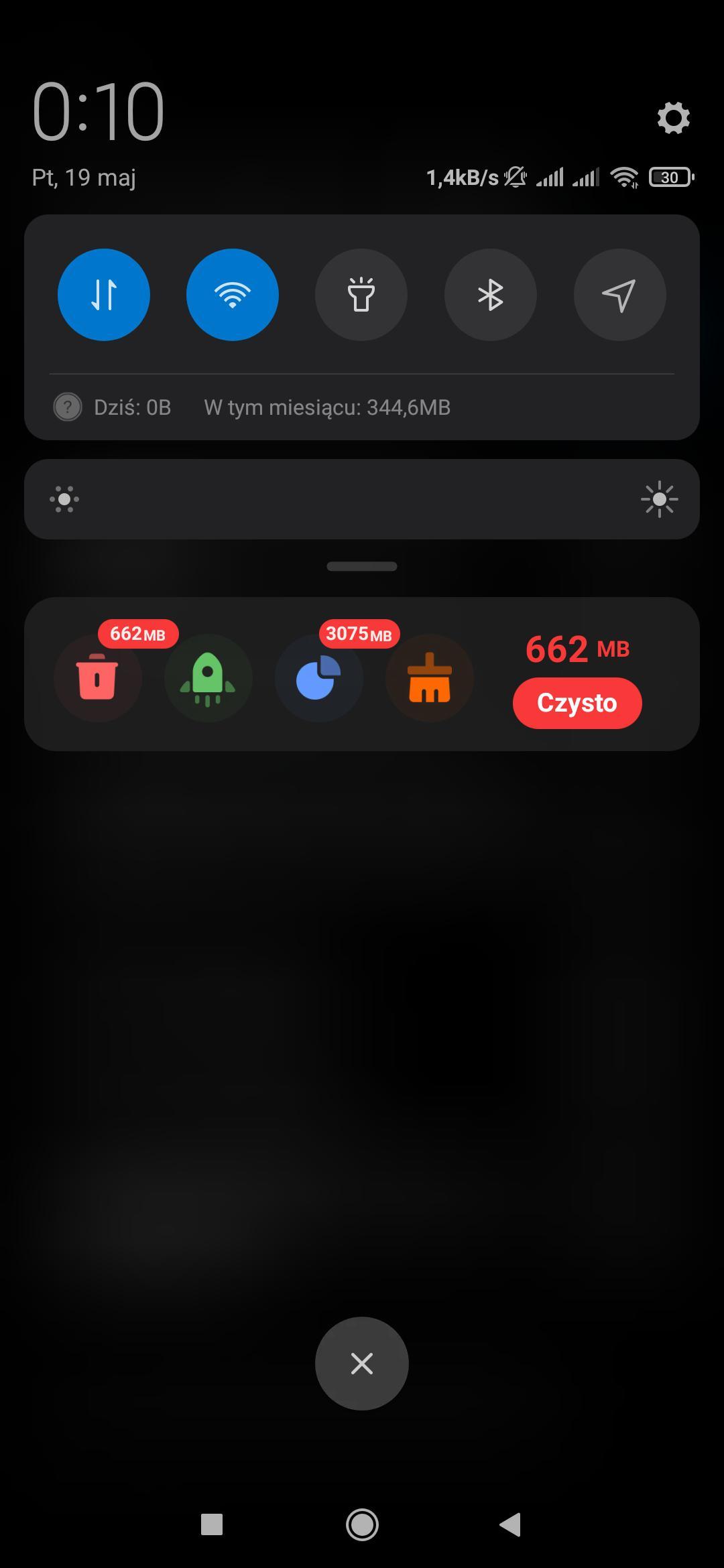
Task: Expand the quick settings handle
Action: [362, 566]
